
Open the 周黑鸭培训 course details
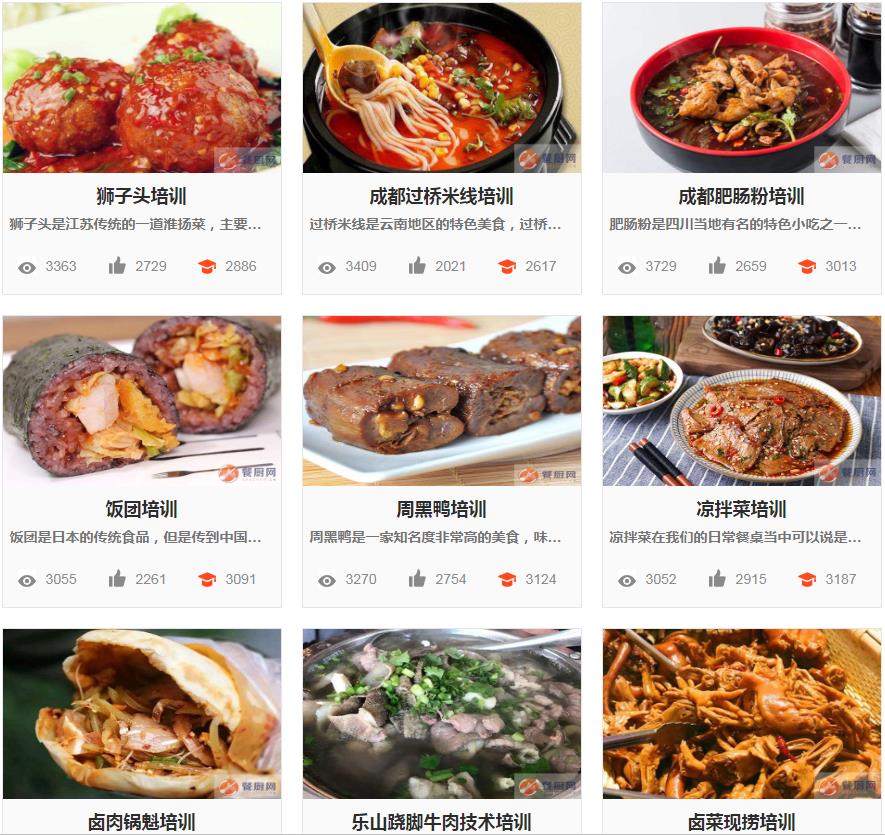441,509
